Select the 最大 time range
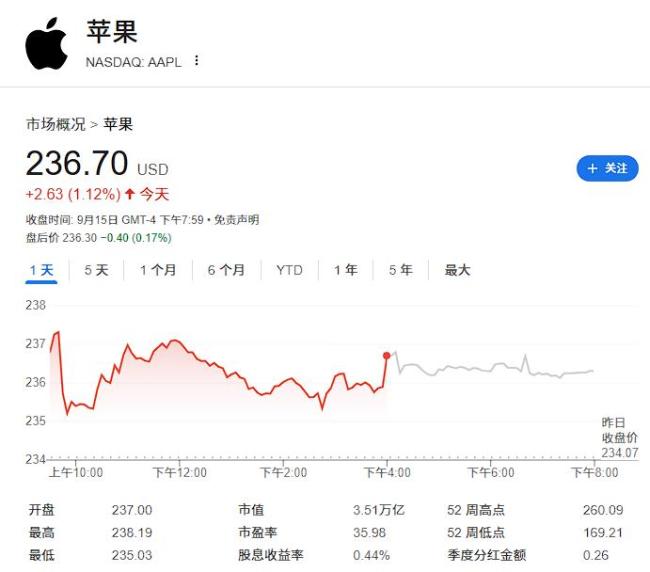The image size is (650, 572). [457, 270]
